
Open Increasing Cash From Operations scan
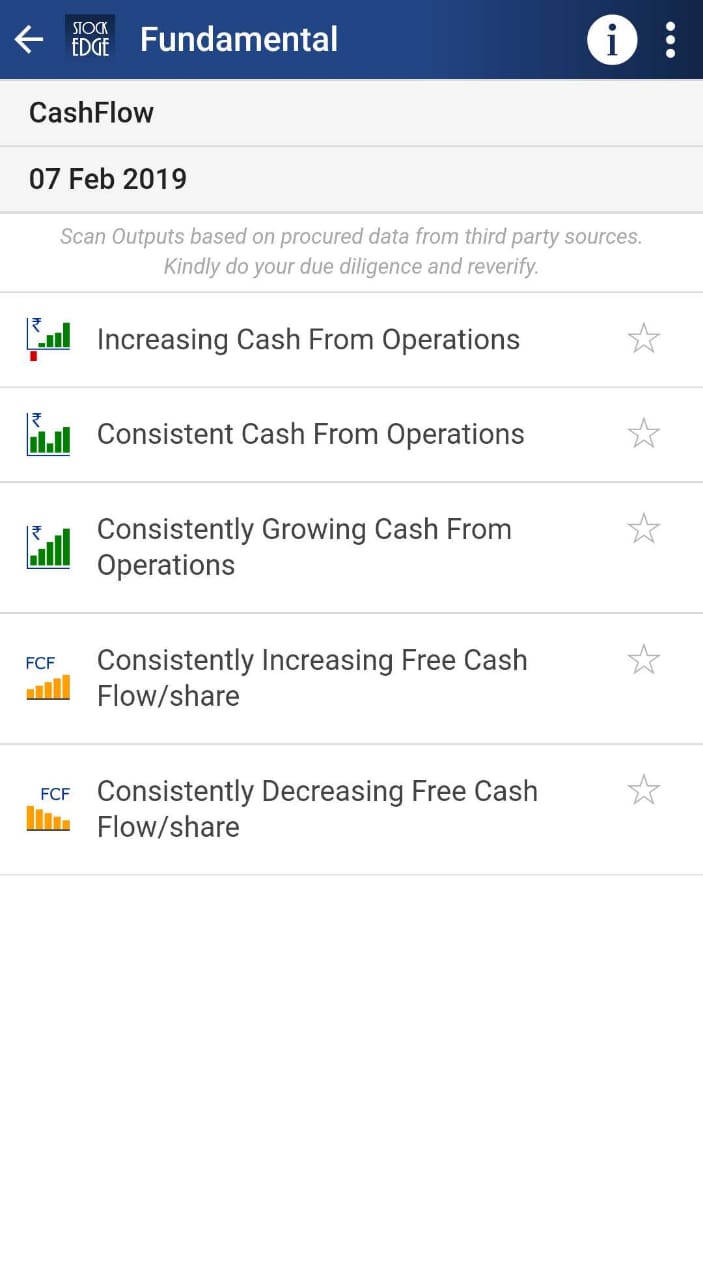(351, 340)
